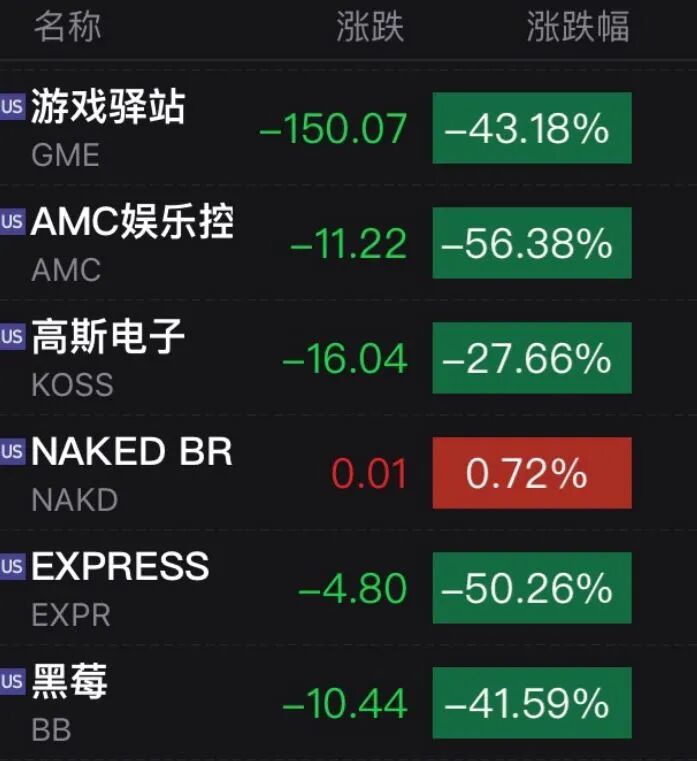Sort the list by 涨跌 column

[370, 27]
